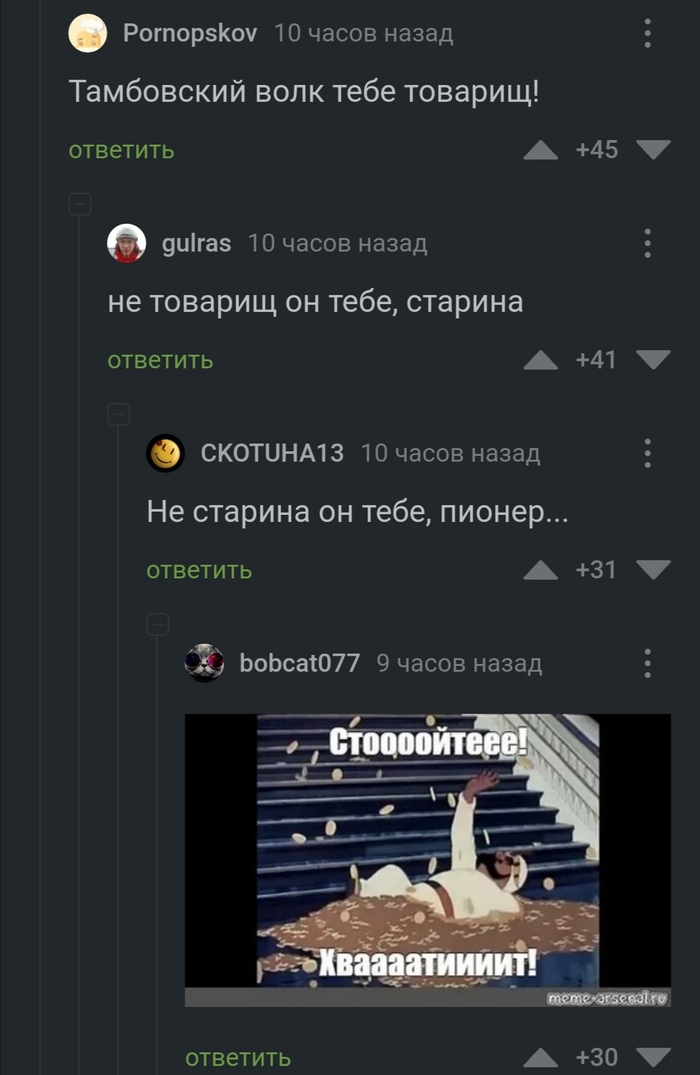
Task: Downvote the comment by gulras
Action: [653, 360]
